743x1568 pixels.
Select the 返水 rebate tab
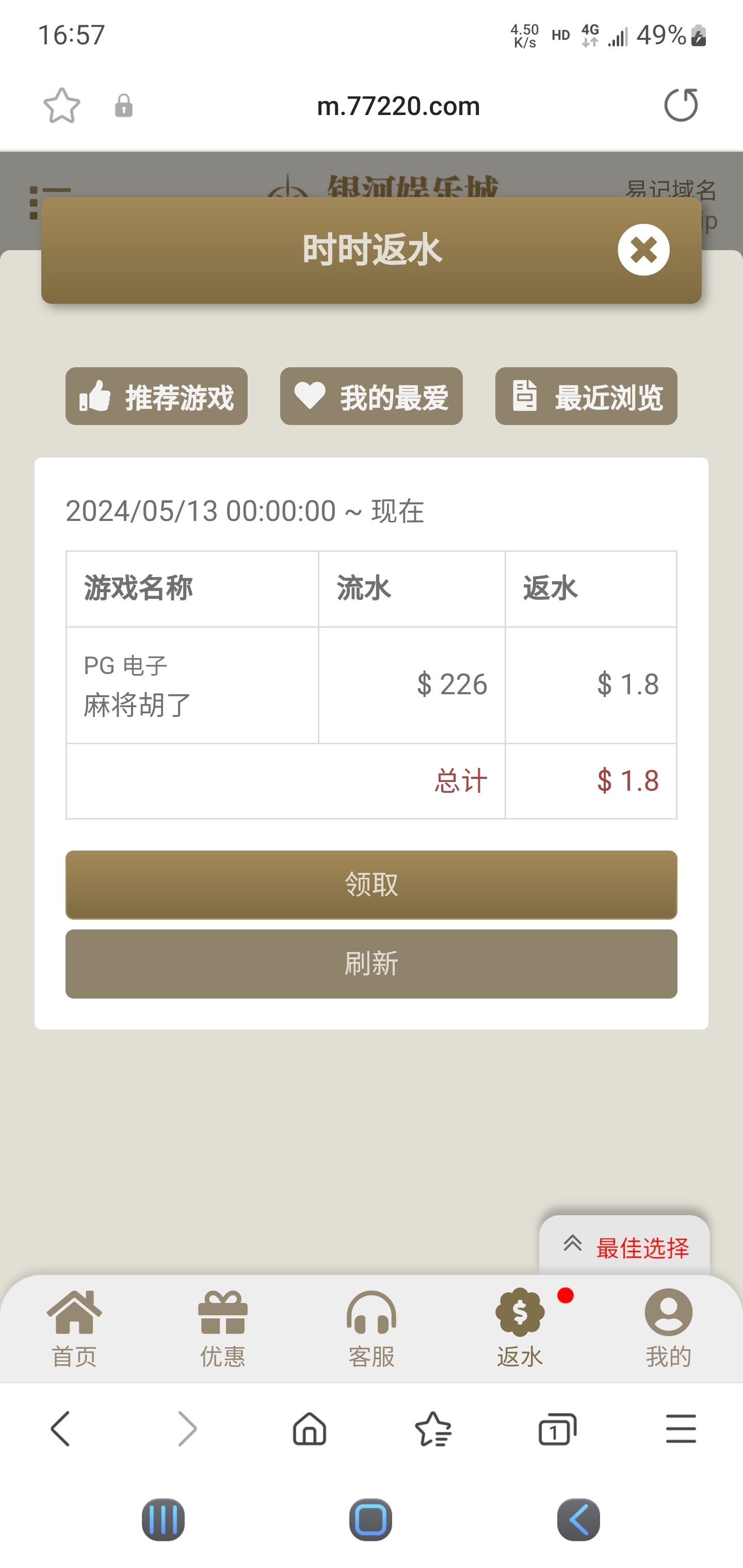tap(520, 1329)
